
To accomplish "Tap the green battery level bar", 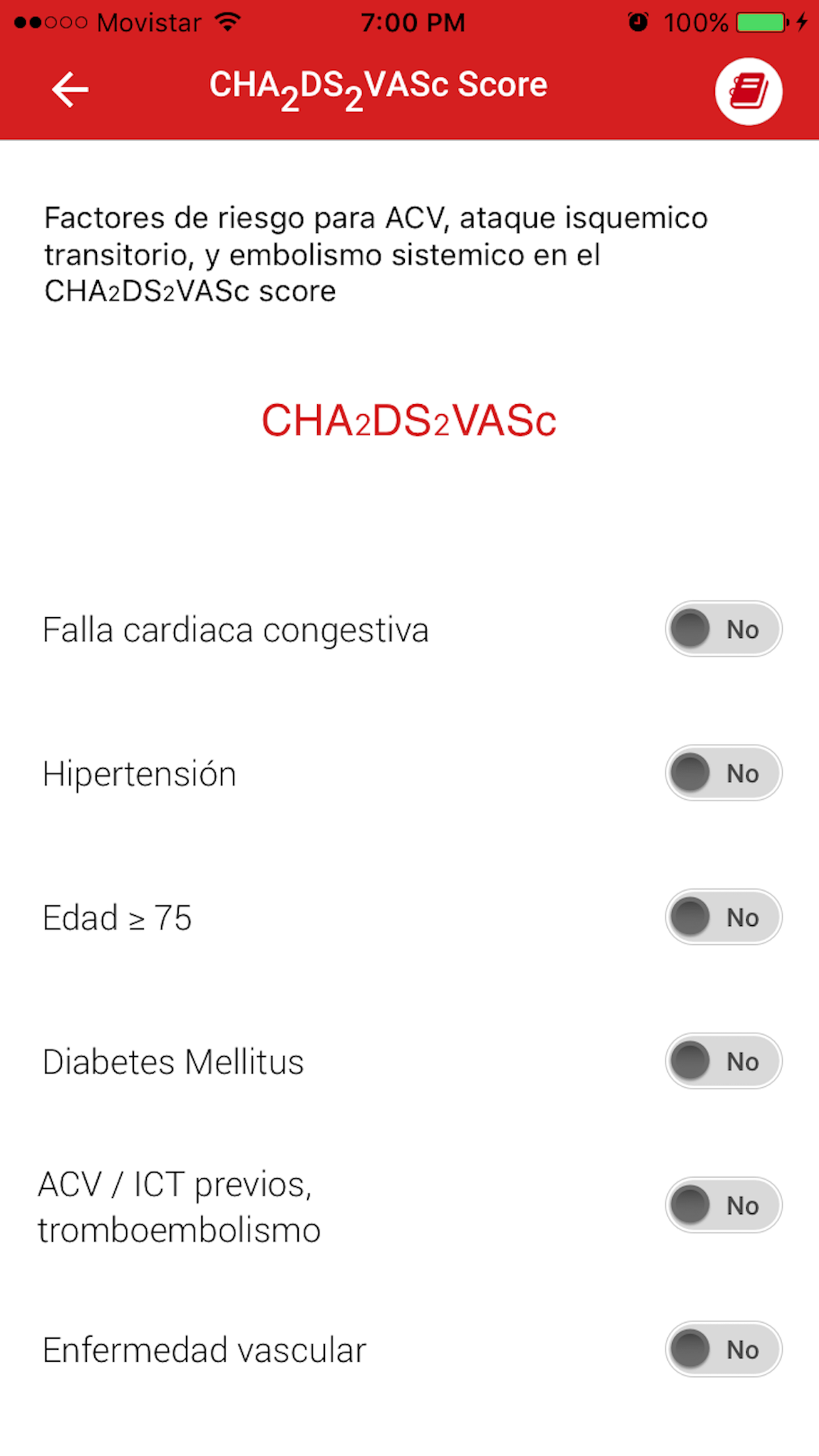I will tap(760, 22).
